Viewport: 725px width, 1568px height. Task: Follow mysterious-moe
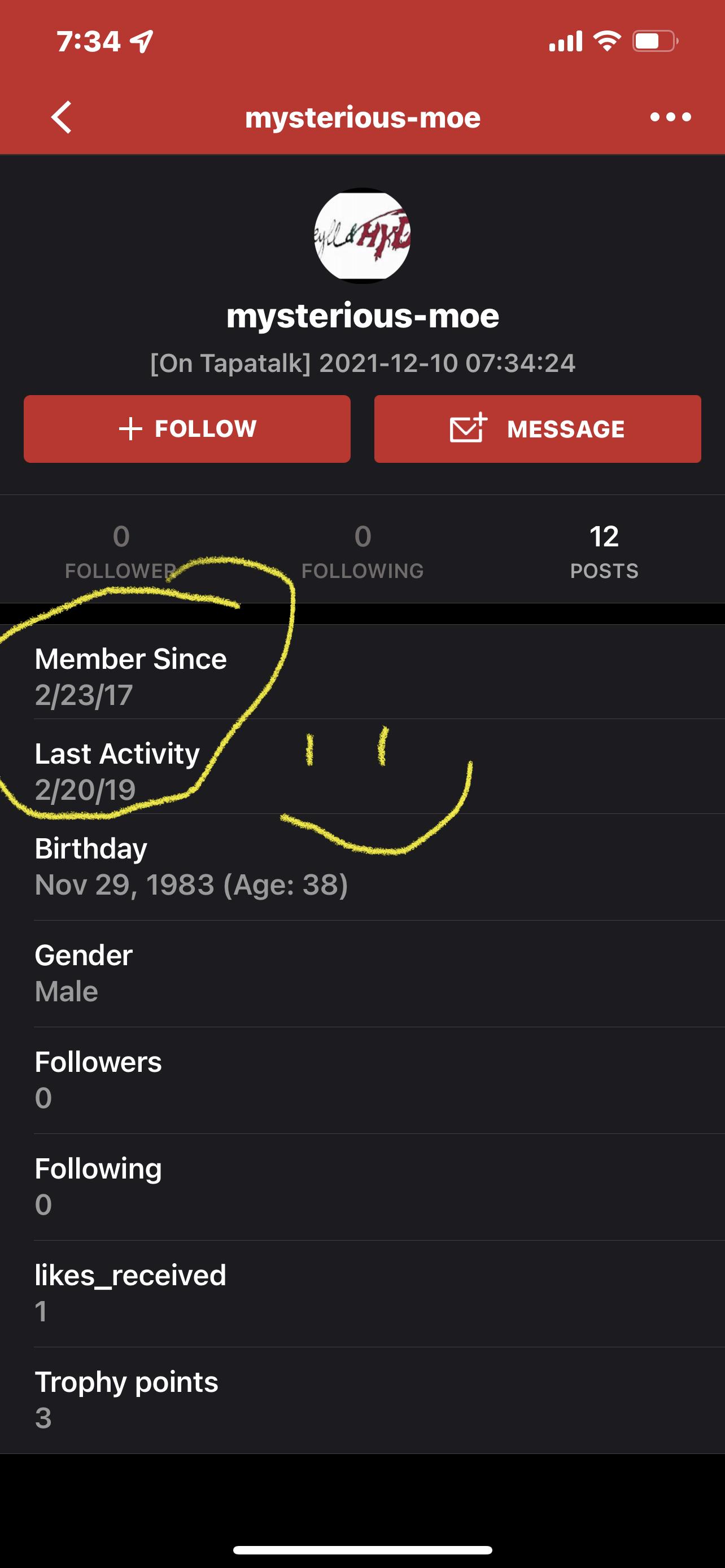point(187,428)
